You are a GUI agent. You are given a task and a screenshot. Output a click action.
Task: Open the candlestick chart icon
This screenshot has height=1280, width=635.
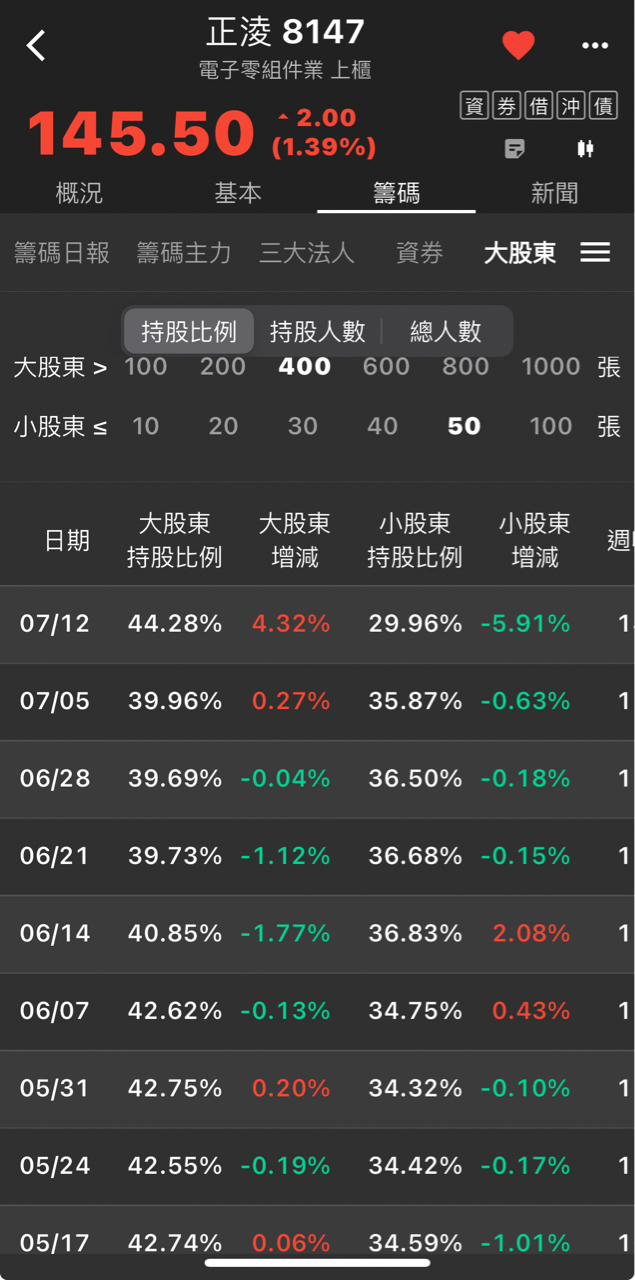coord(585,149)
